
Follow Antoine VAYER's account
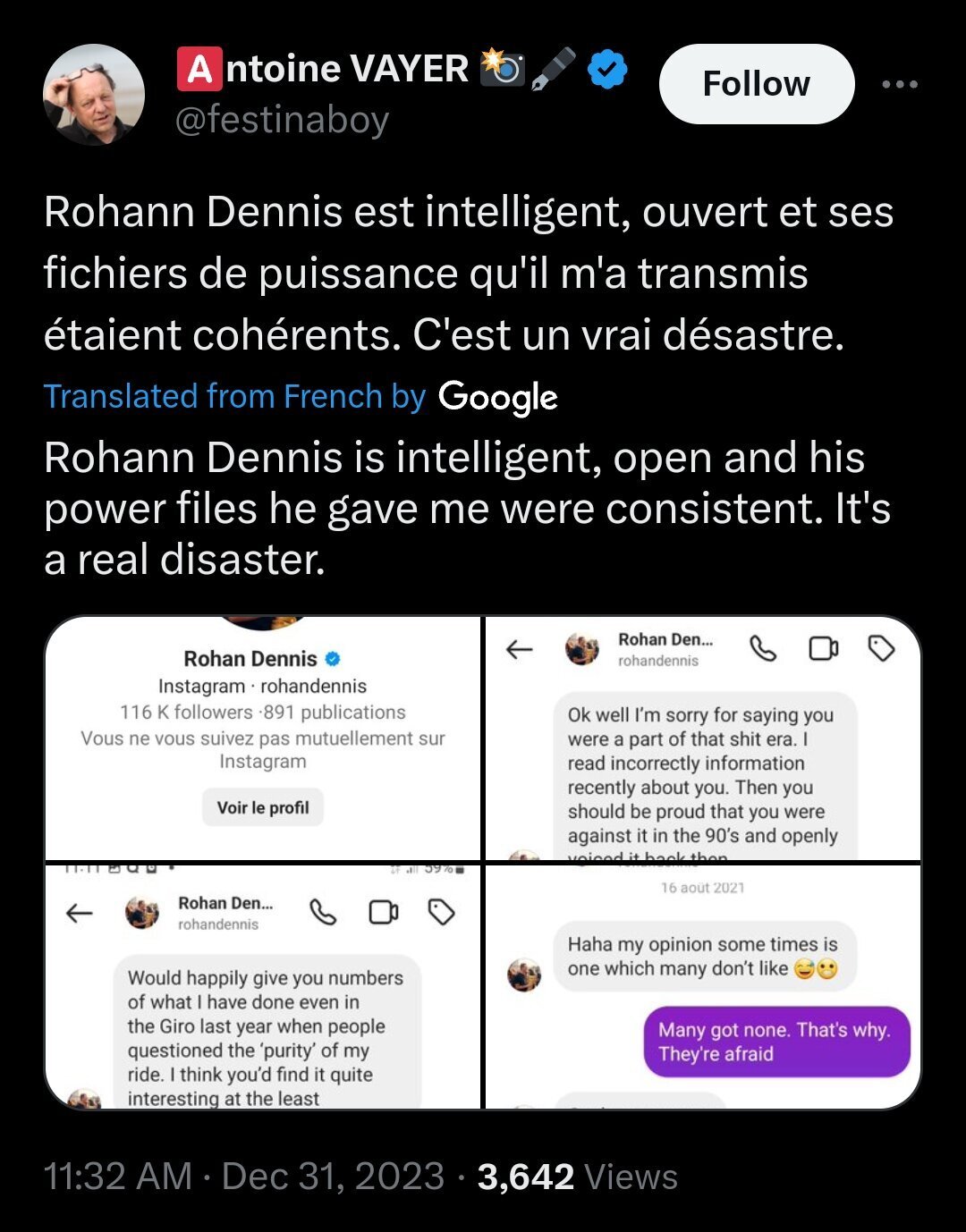click(756, 84)
